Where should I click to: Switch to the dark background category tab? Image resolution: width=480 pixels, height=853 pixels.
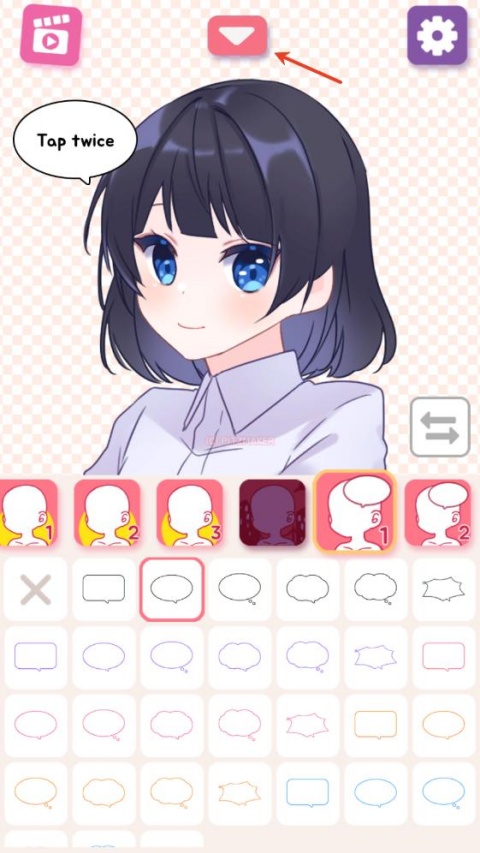[x=272, y=512]
